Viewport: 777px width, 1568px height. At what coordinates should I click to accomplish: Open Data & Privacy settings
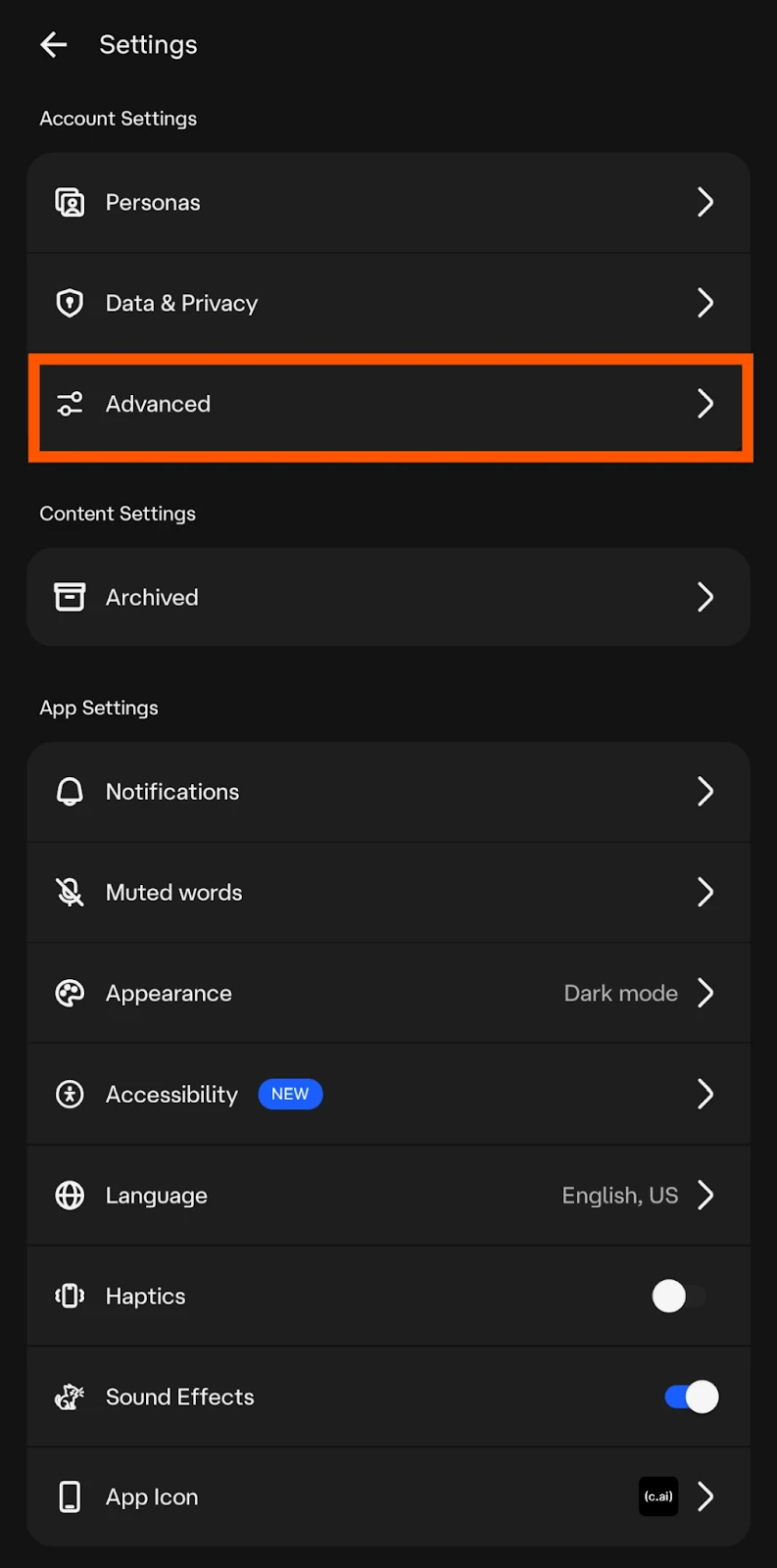pos(388,303)
